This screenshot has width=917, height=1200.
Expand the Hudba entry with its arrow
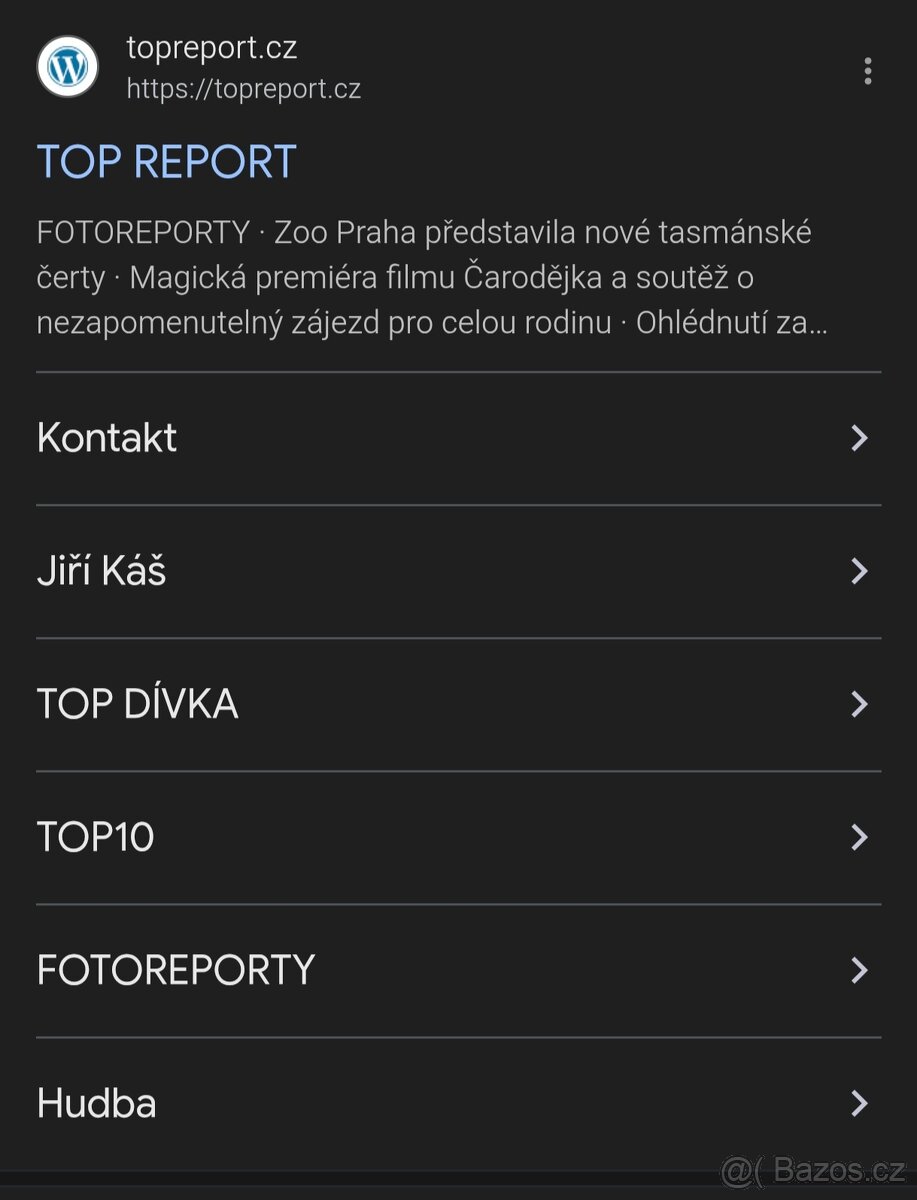pyautogui.click(x=858, y=1103)
